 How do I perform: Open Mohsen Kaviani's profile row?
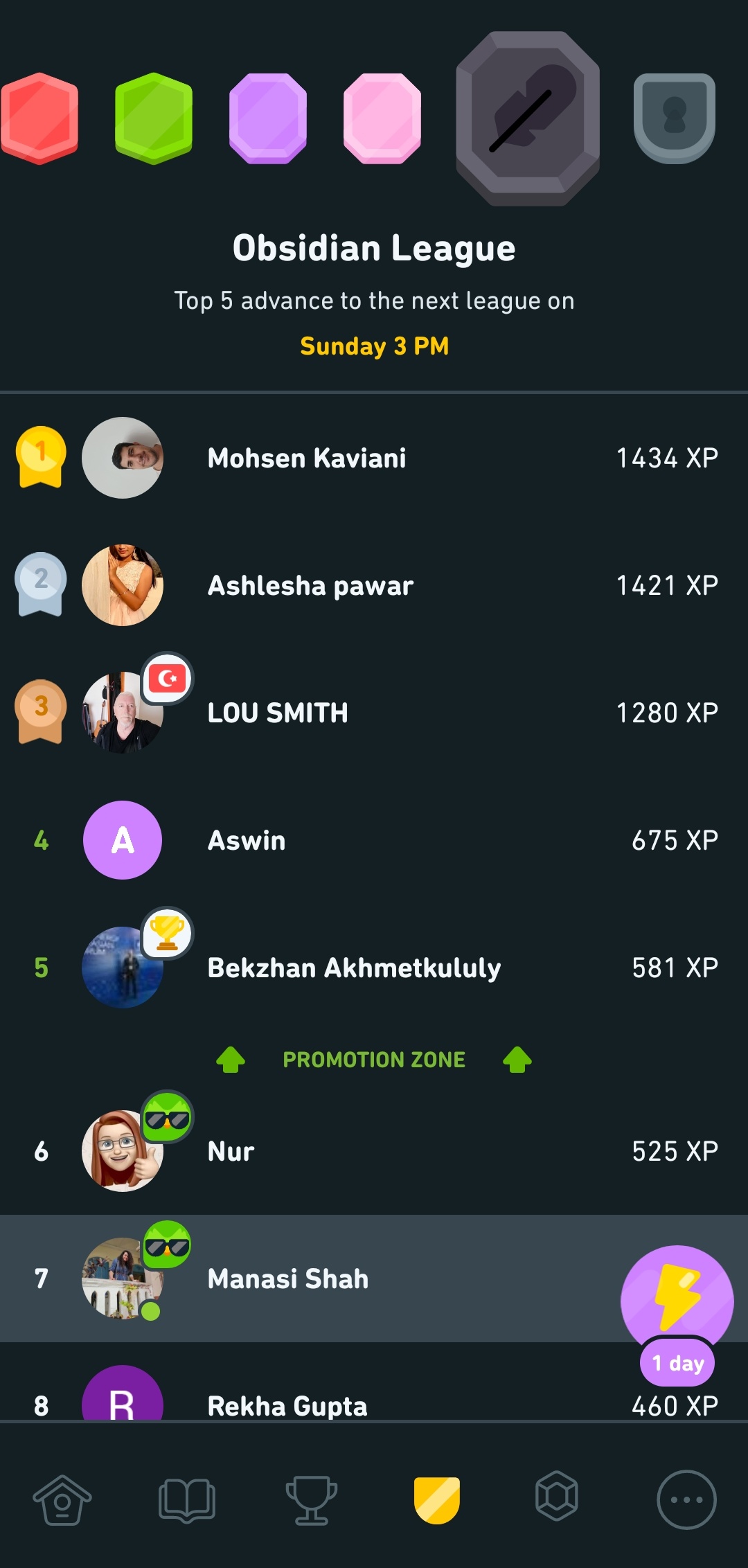(374, 458)
